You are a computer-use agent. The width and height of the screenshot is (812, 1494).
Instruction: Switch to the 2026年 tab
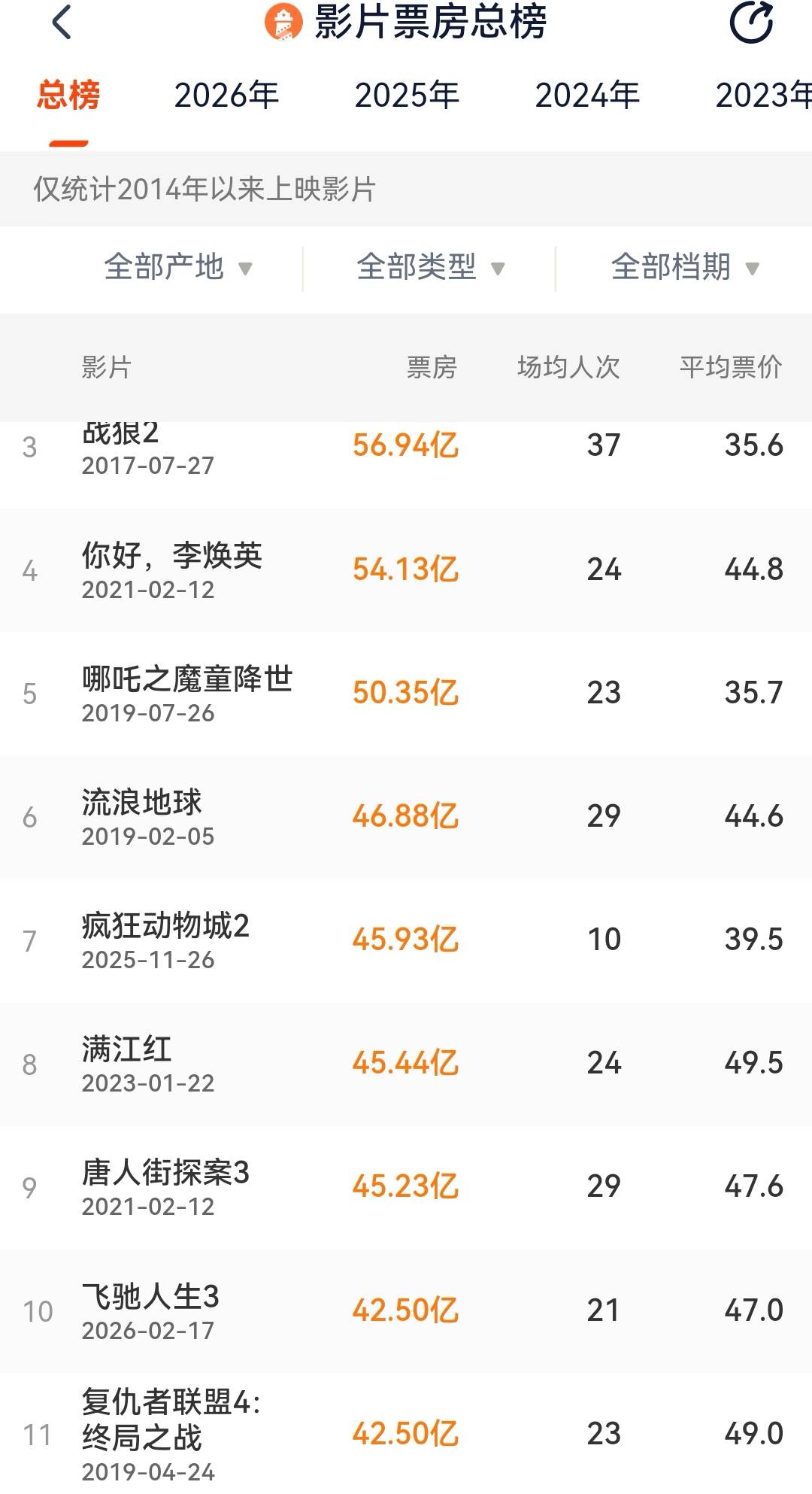click(x=226, y=96)
